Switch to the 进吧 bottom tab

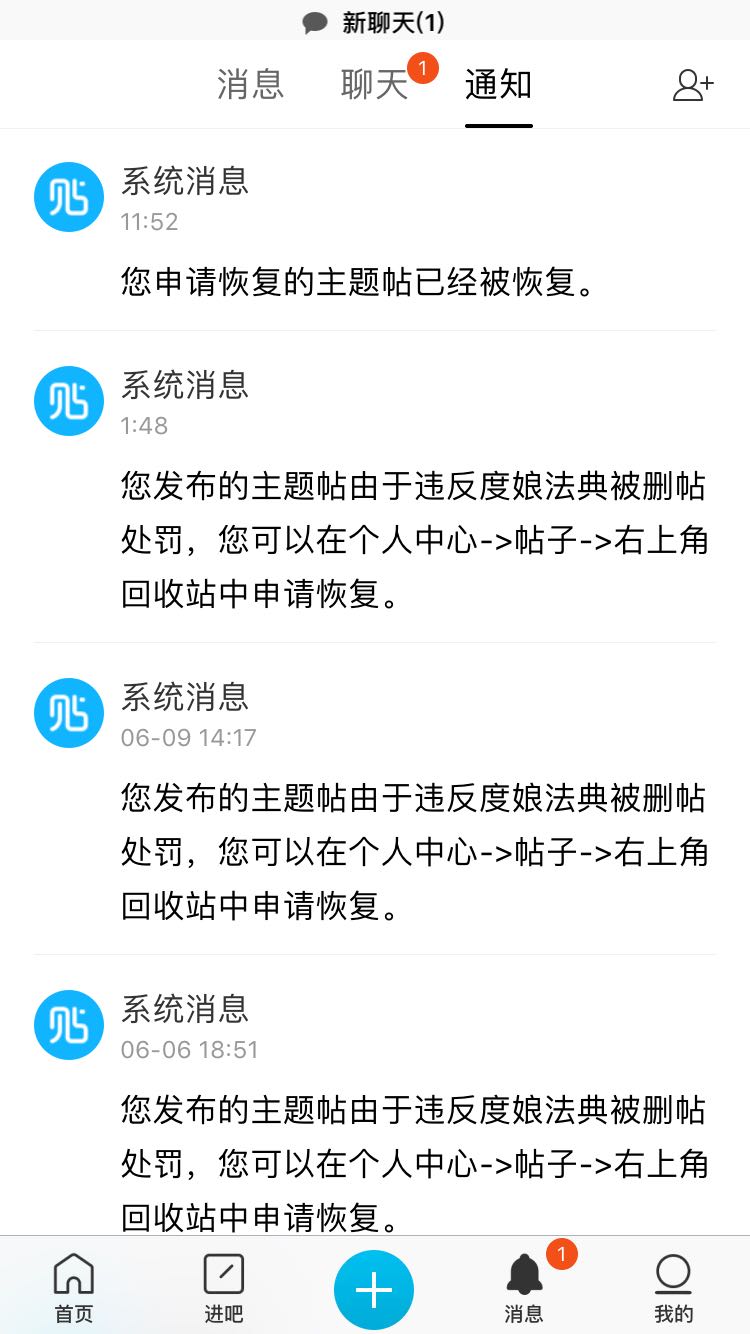click(x=224, y=1288)
